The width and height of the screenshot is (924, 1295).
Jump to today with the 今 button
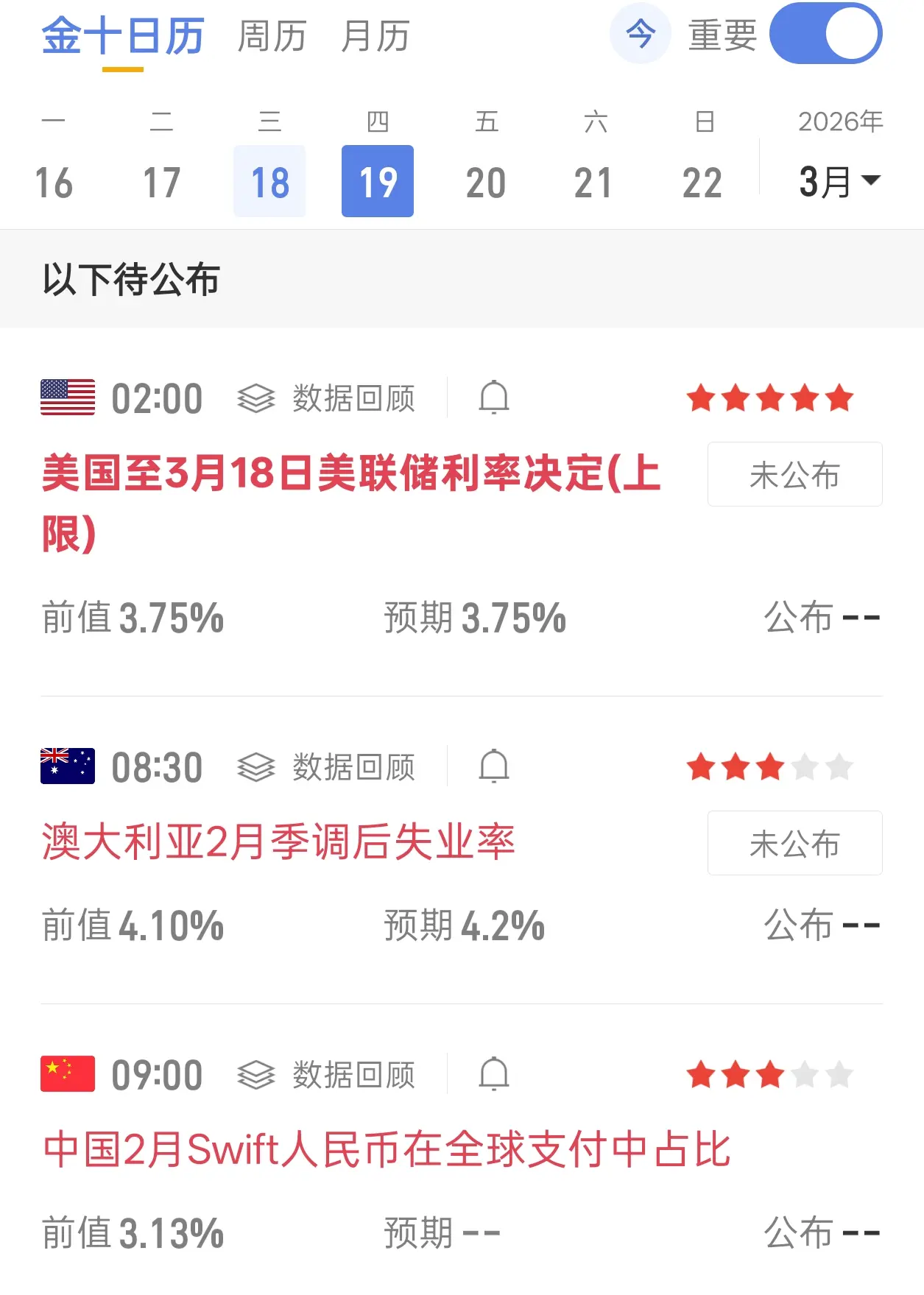click(x=640, y=34)
